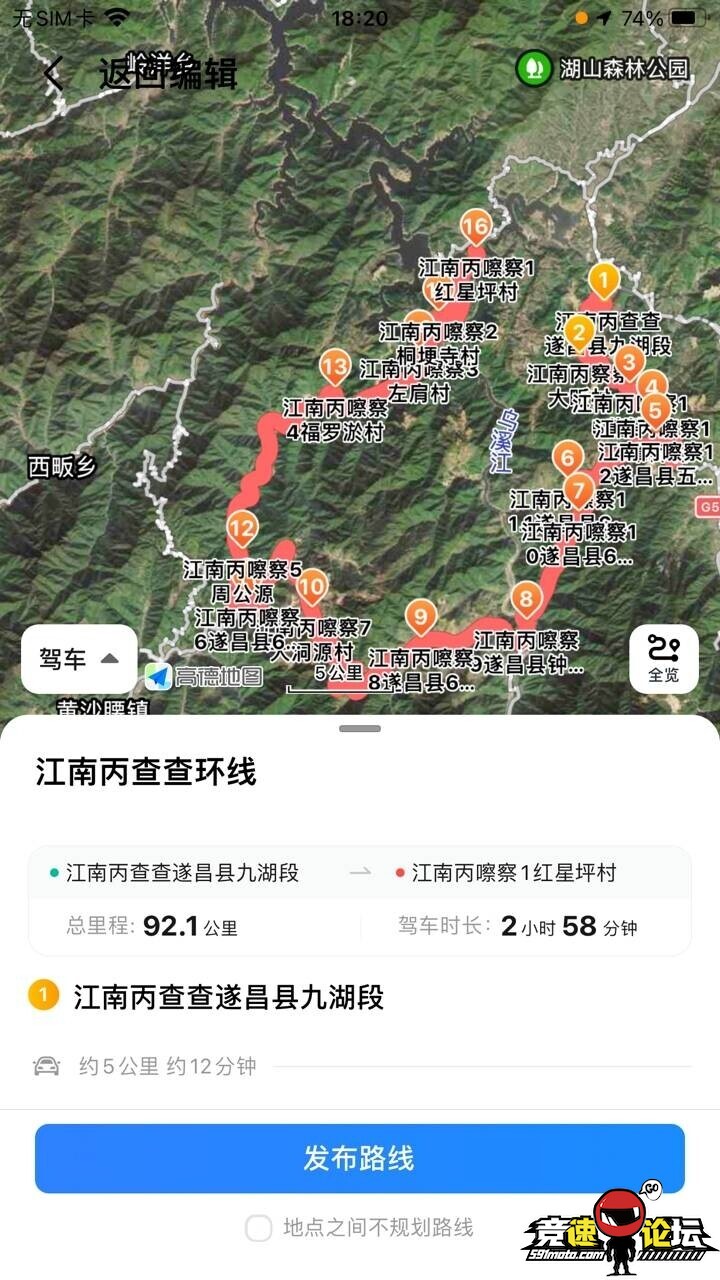Select map marker 8 near 遂昌县钟
Screen dimensions: 720x1280
pyautogui.click(x=526, y=599)
